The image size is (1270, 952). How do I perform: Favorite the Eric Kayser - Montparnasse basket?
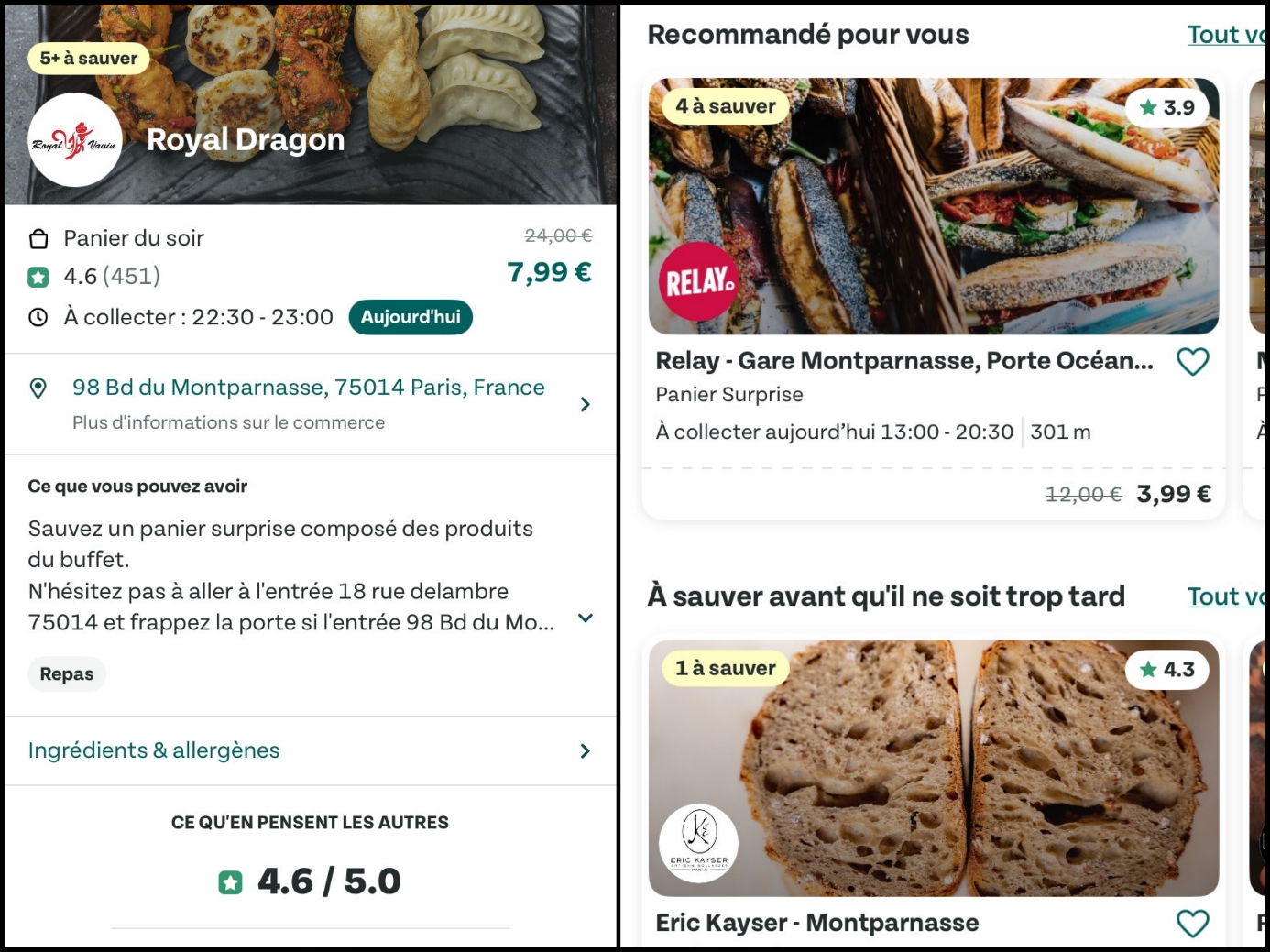click(1192, 923)
